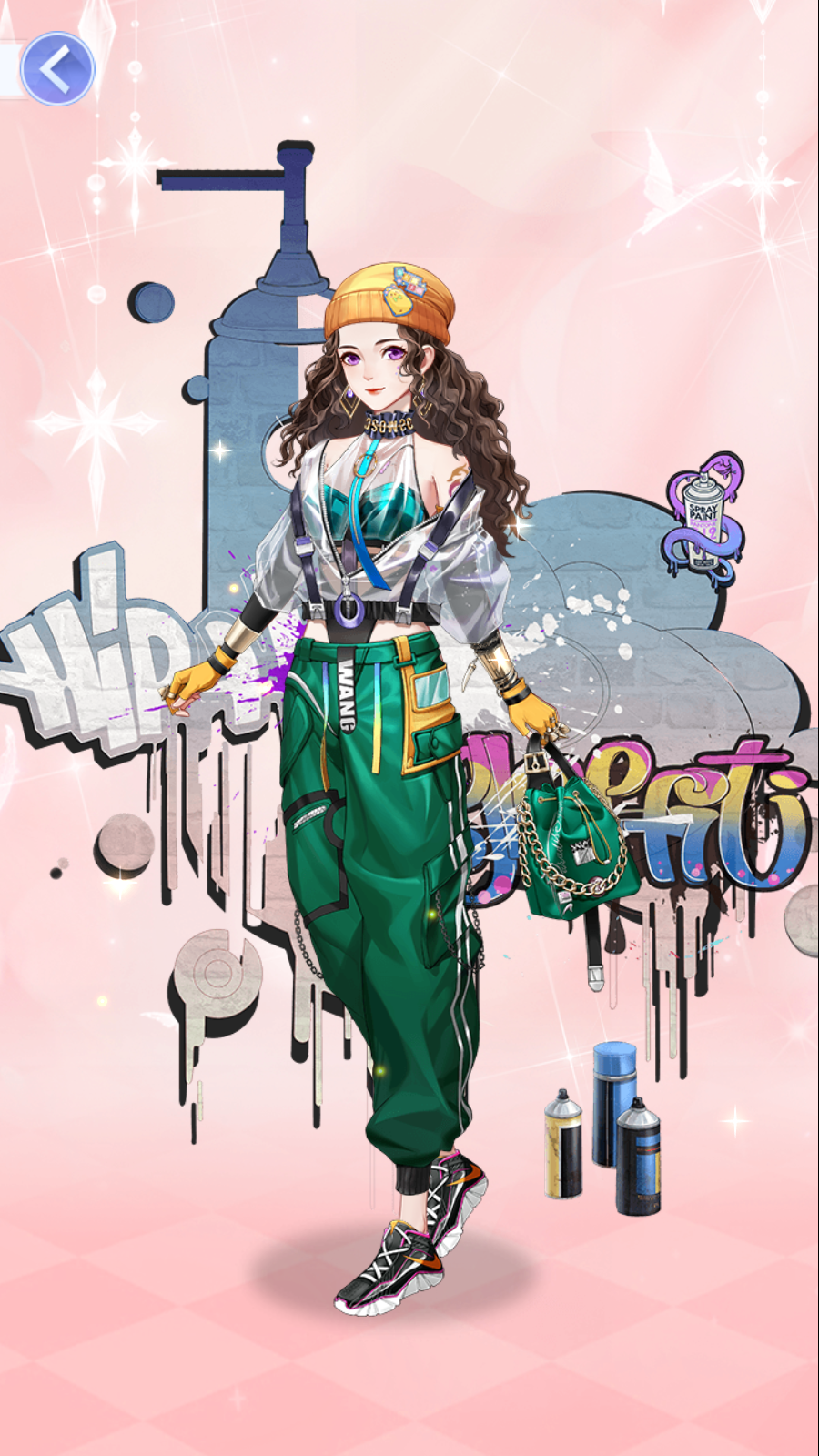Tap the back arrow button
The width and height of the screenshot is (819, 1456).
point(56,69)
